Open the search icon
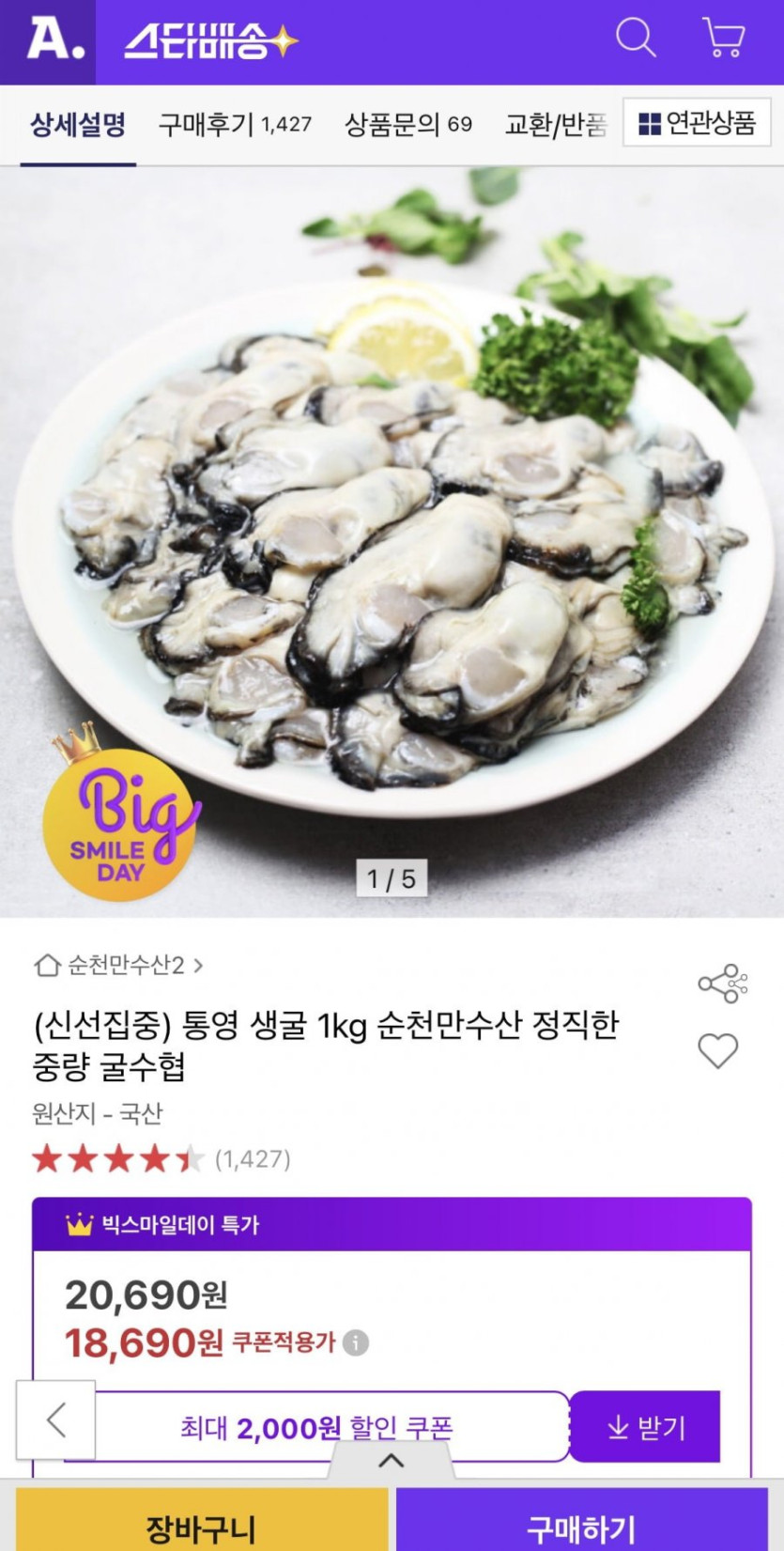This screenshot has height=1551, width=784. pyautogui.click(x=636, y=39)
